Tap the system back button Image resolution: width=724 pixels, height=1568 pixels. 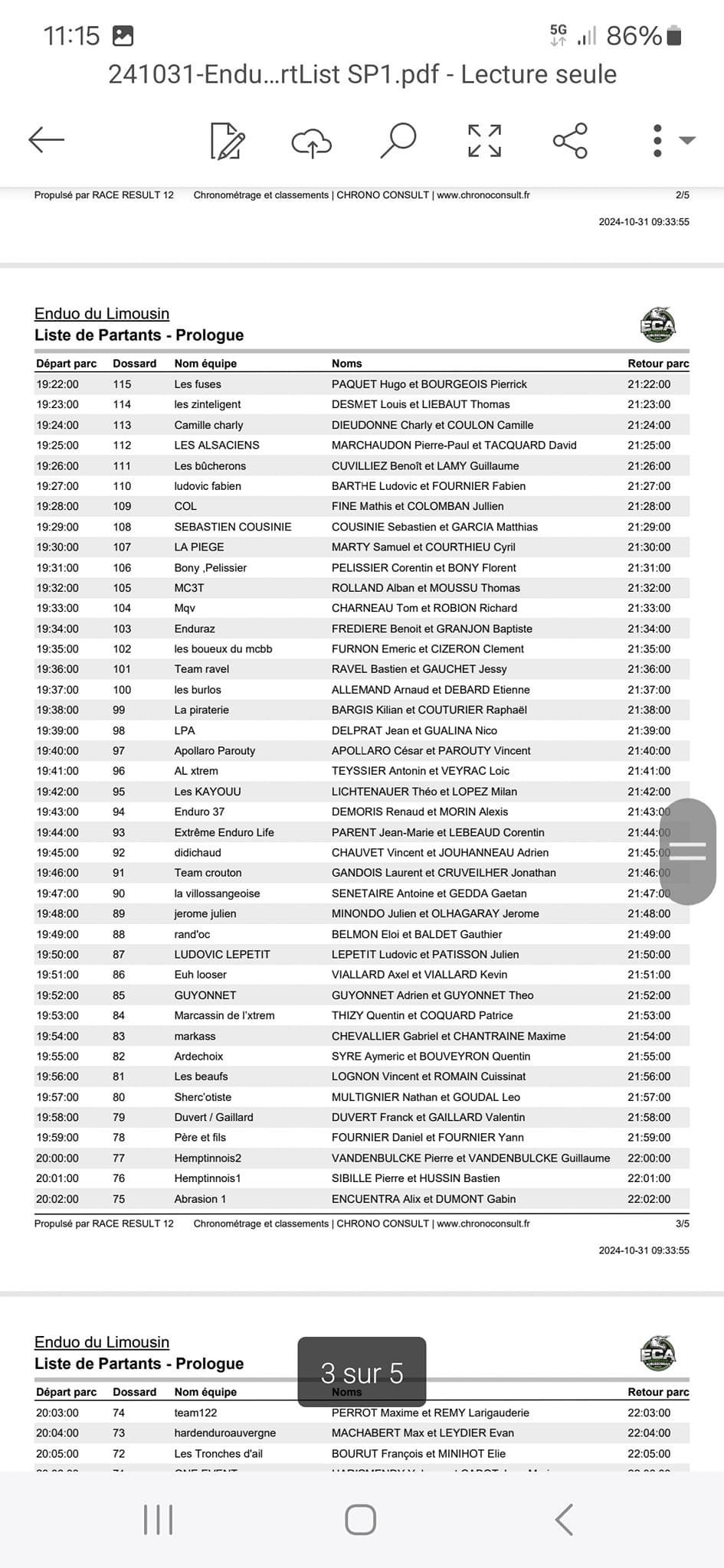(564, 1520)
